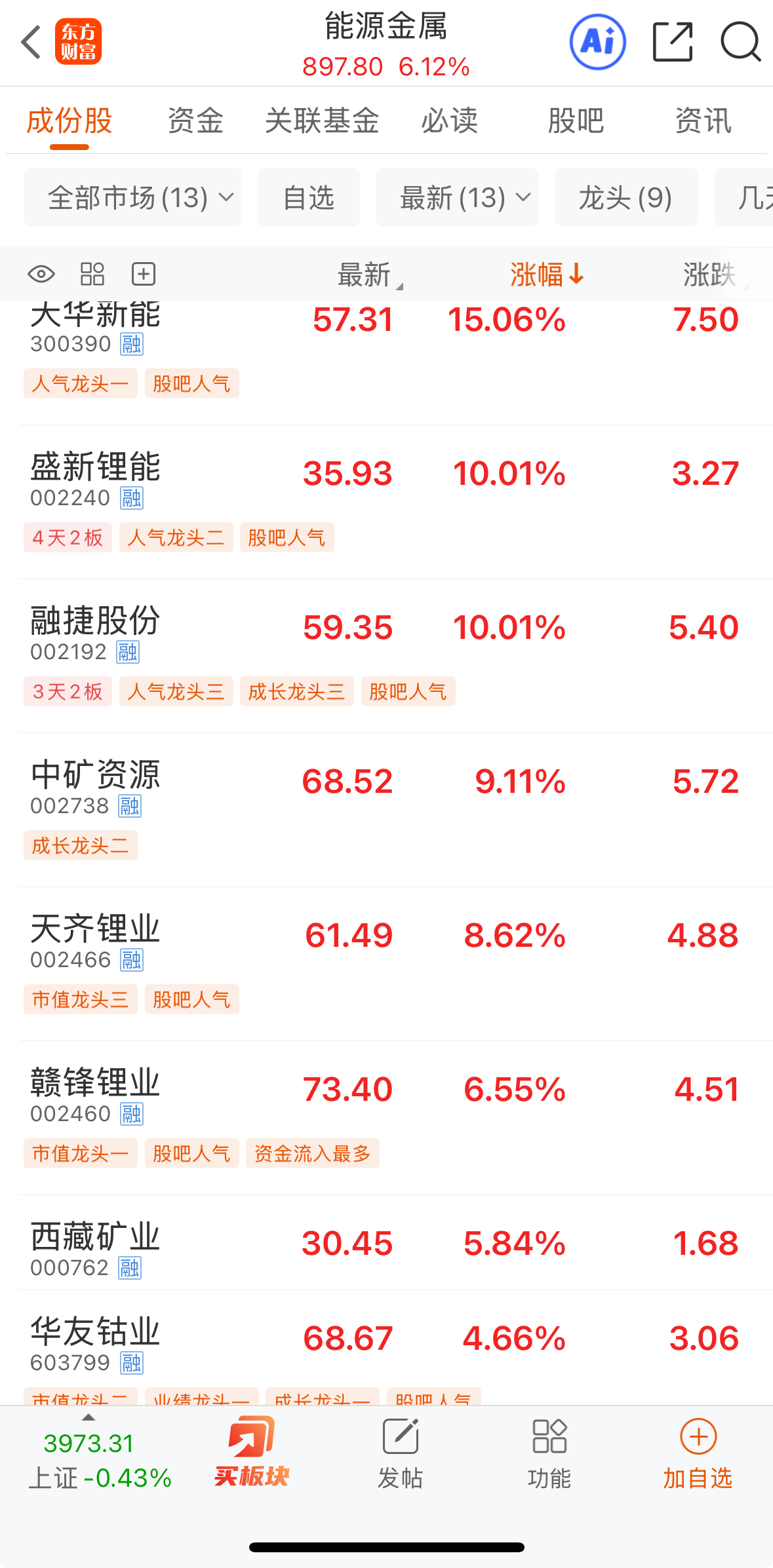Toggle the eye visibility icon
Image resolution: width=773 pixels, height=1568 pixels.
41,274
